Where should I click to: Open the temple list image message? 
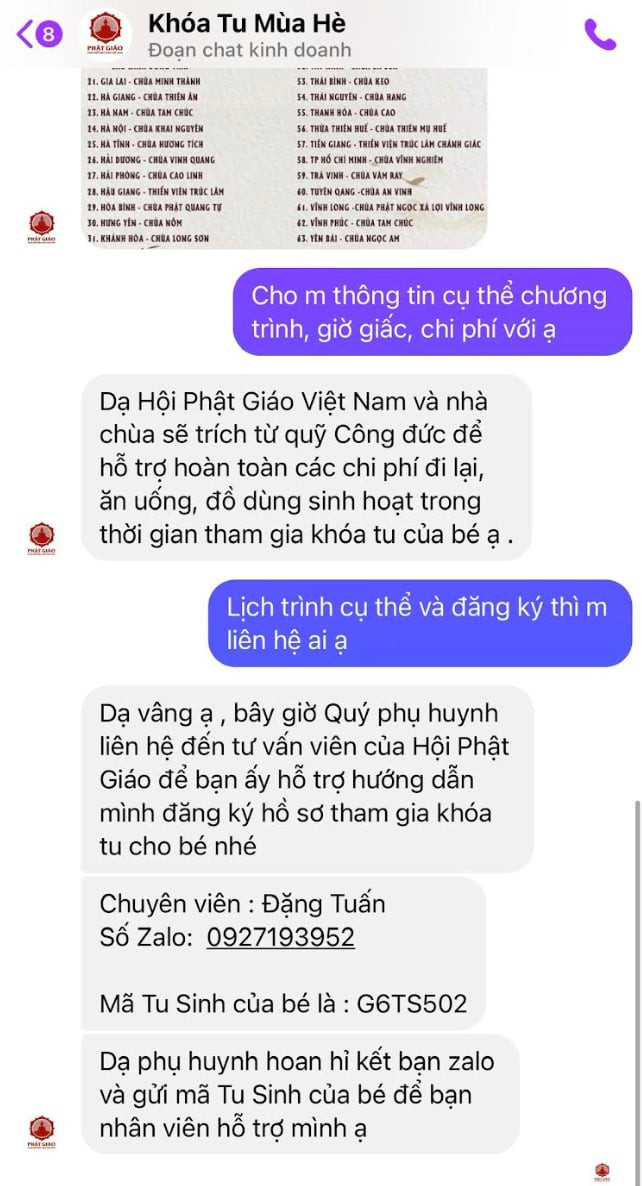click(x=284, y=158)
